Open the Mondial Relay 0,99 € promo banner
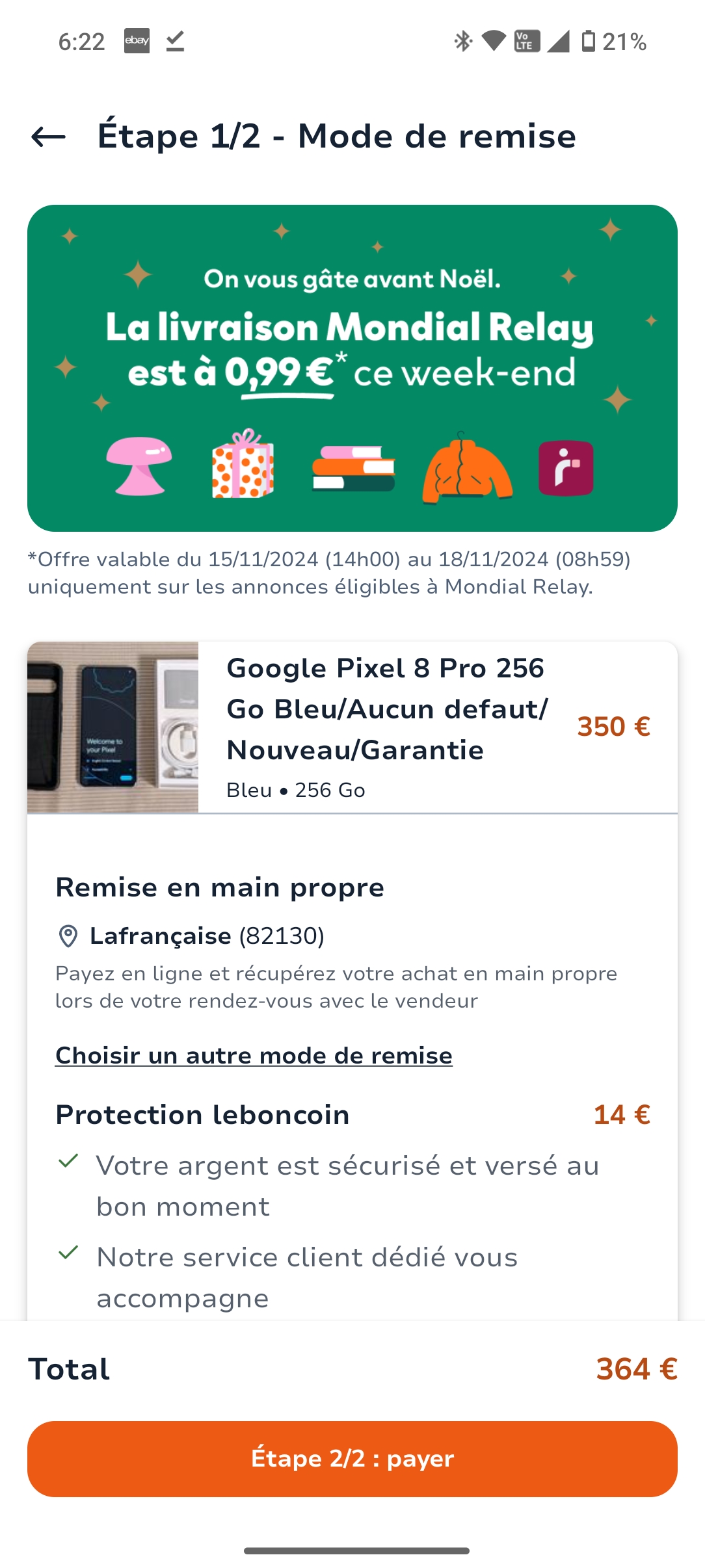Image resolution: width=705 pixels, height=1568 pixels. click(x=352, y=368)
